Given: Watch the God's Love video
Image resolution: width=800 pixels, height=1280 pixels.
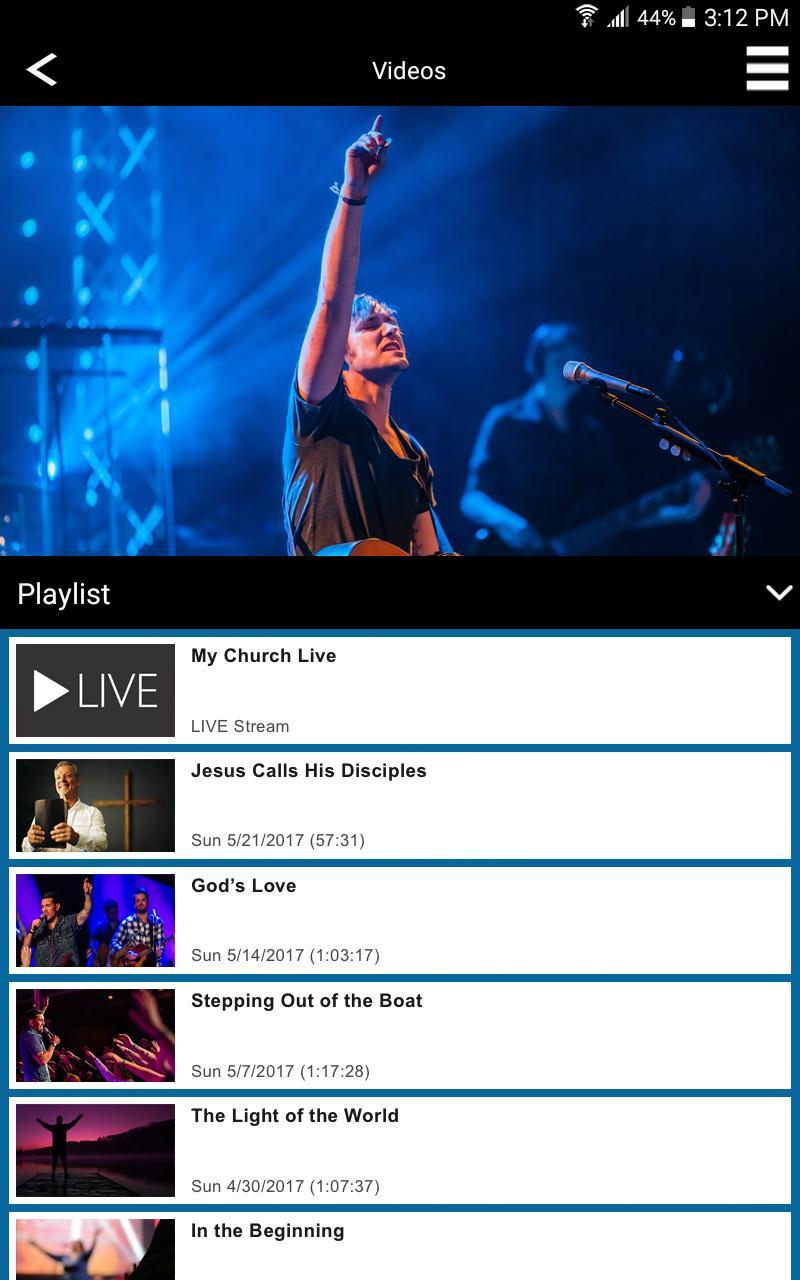Looking at the screenshot, I should [400, 920].
